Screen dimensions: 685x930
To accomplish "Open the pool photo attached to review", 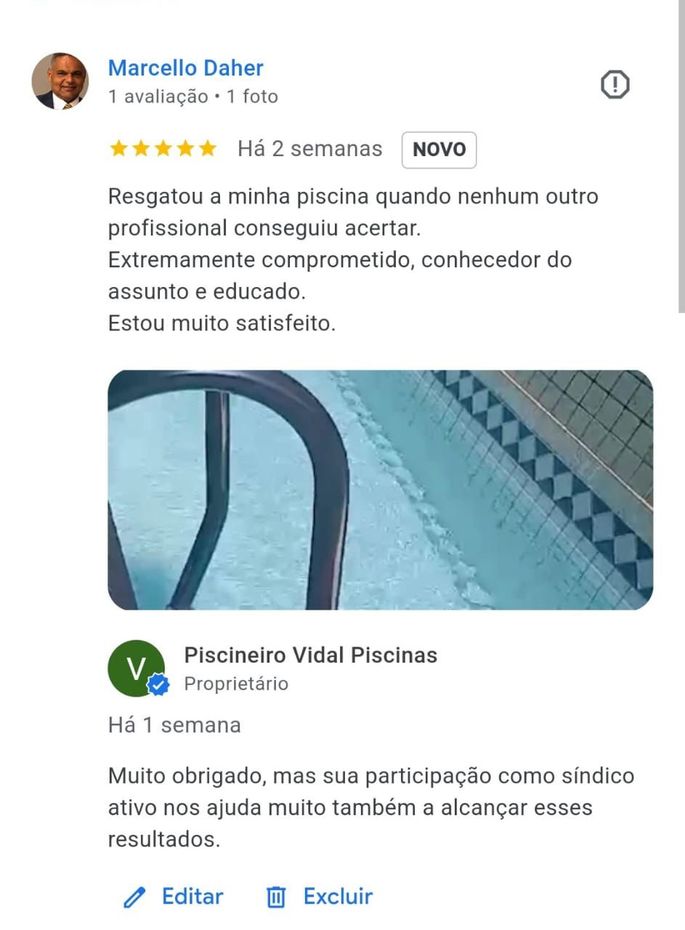I will (x=380, y=490).
